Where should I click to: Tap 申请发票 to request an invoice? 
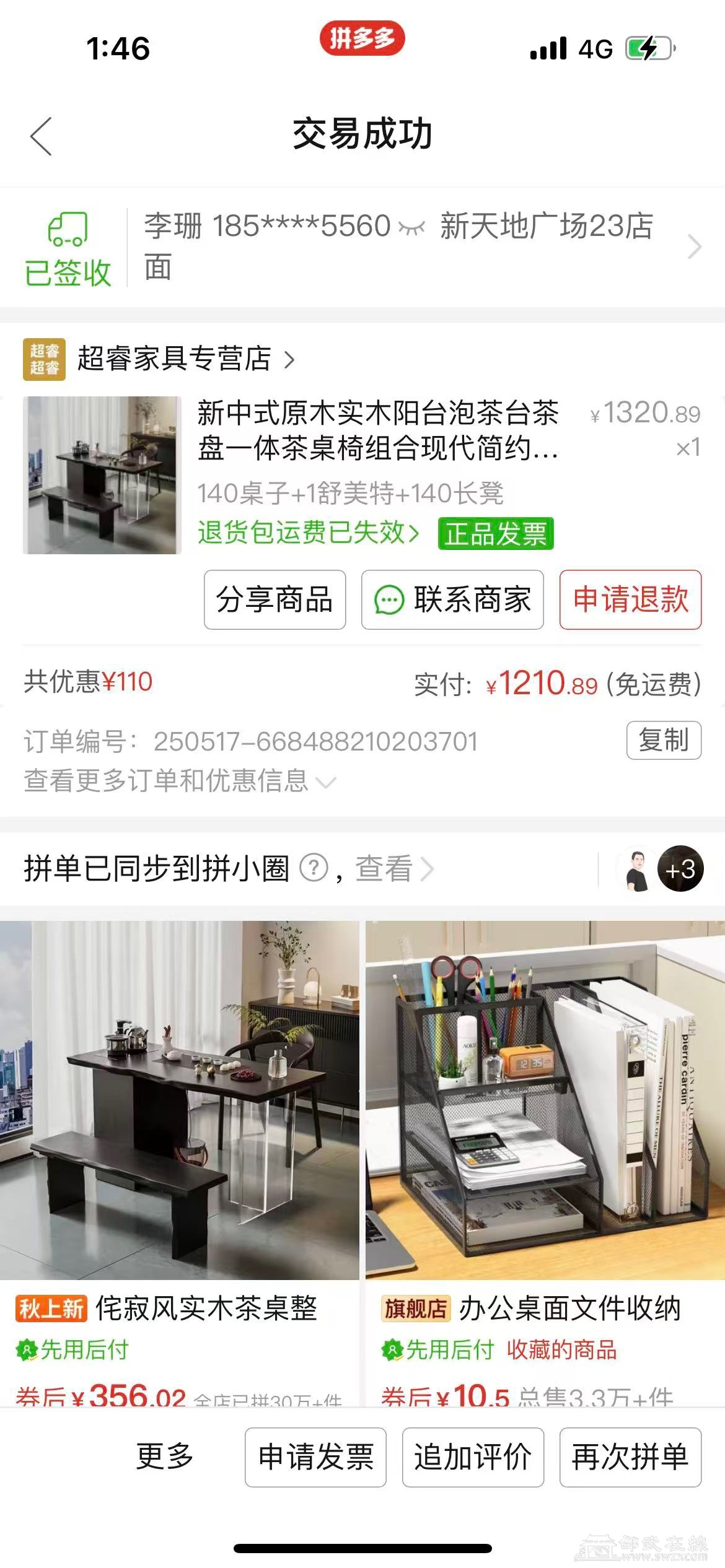(x=315, y=1457)
